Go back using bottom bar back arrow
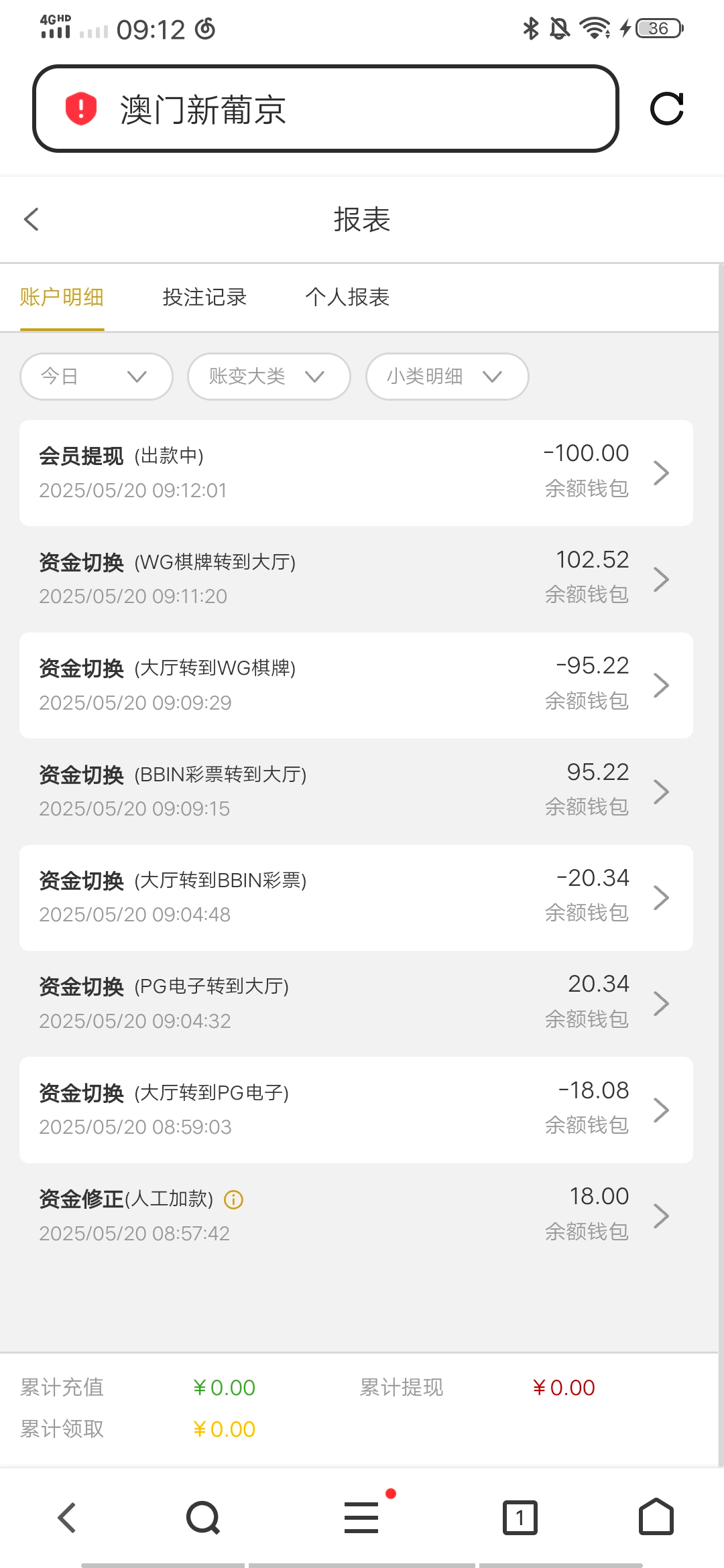The width and height of the screenshot is (724, 1568). coord(66,1518)
